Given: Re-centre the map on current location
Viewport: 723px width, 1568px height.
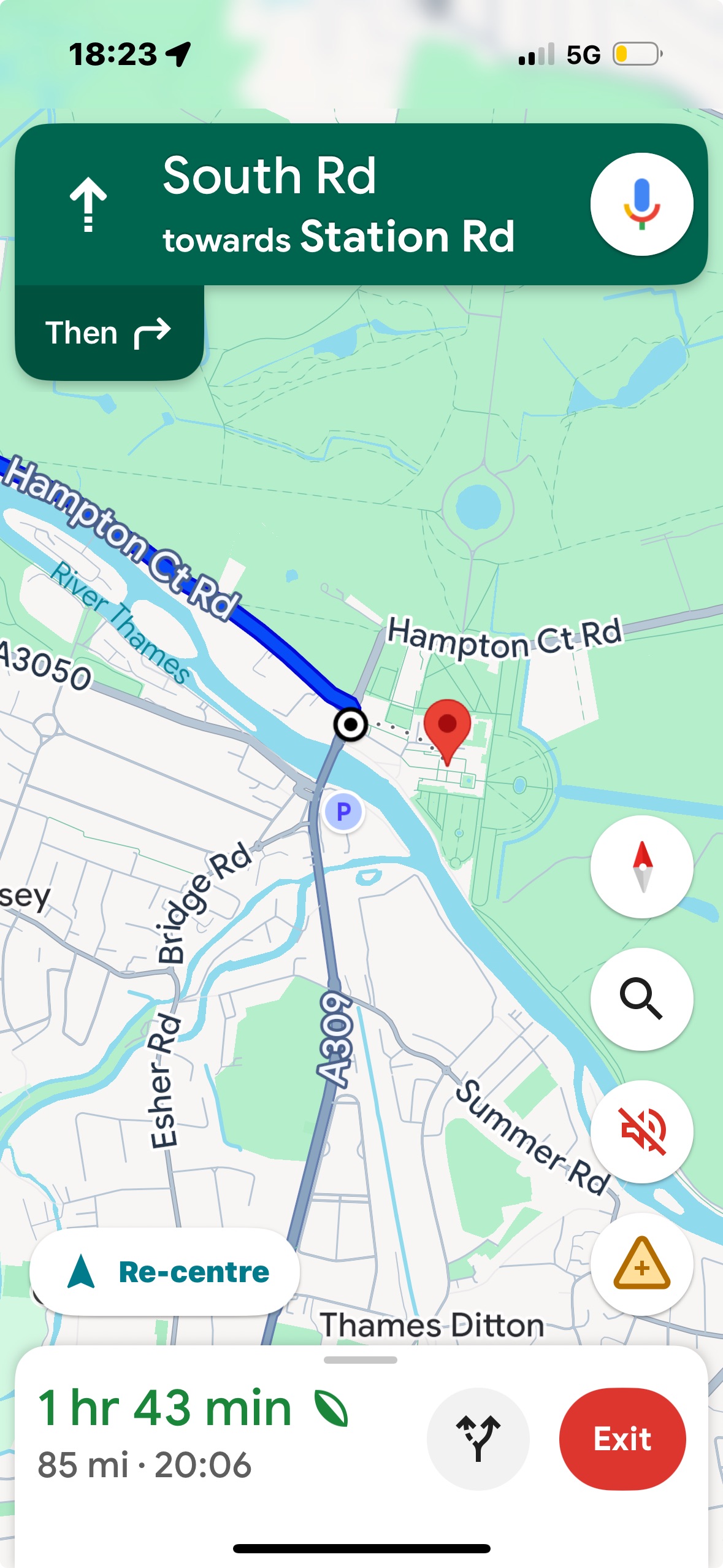Looking at the screenshot, I should click(165, 1272).
